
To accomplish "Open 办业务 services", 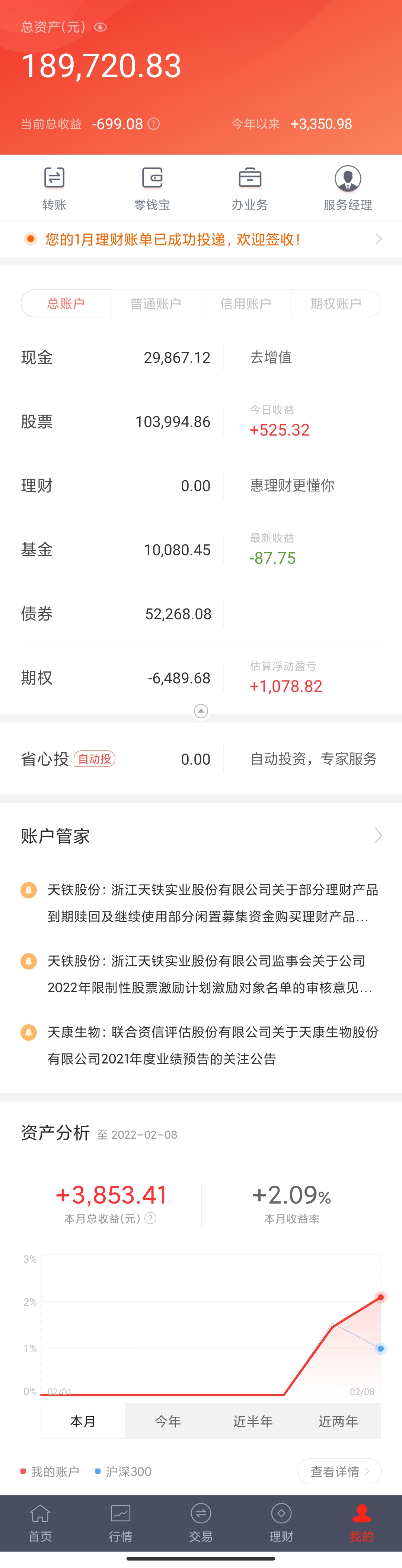I will 249,187.
